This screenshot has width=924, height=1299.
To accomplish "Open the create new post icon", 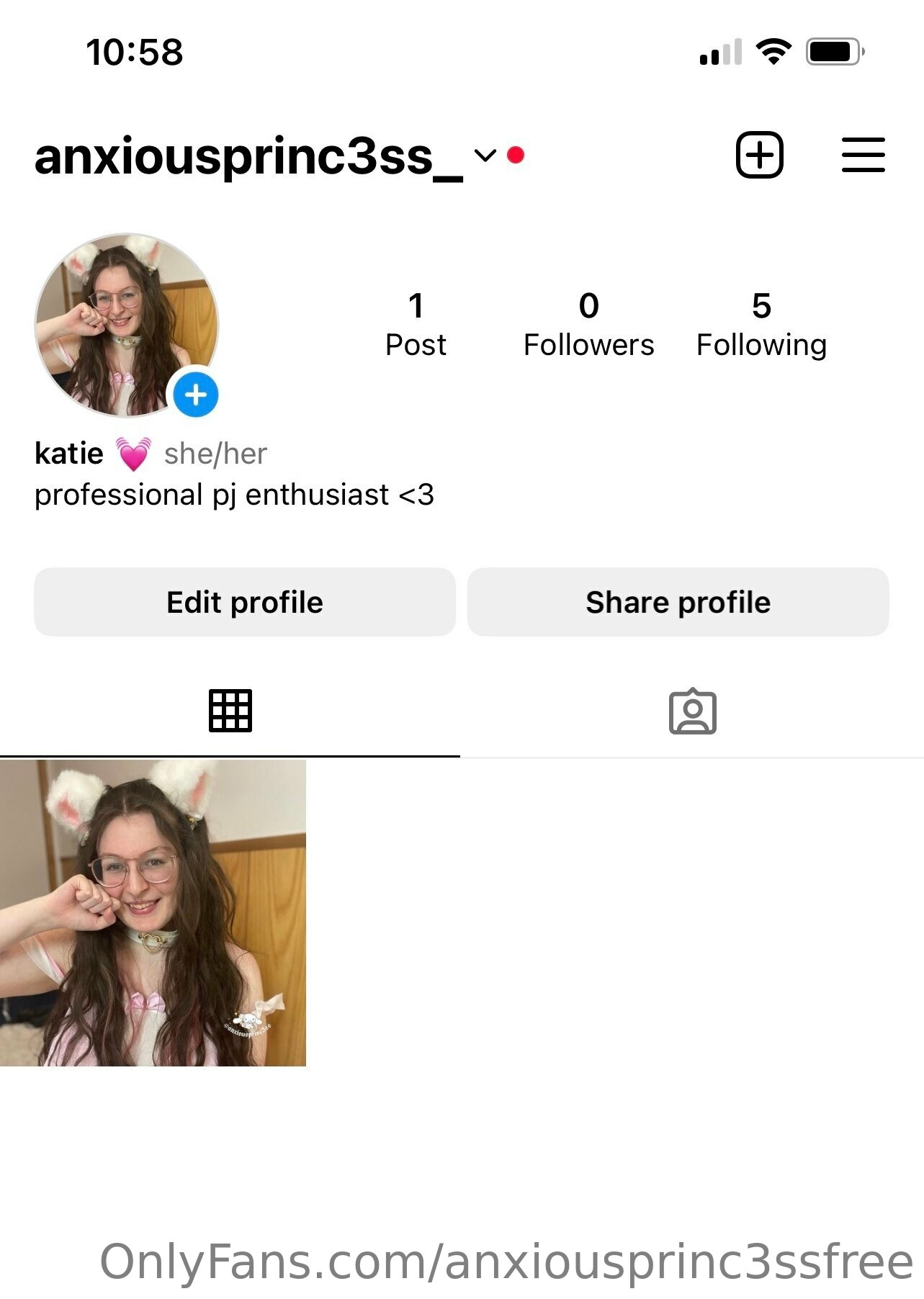I will [x=759, y=155].
